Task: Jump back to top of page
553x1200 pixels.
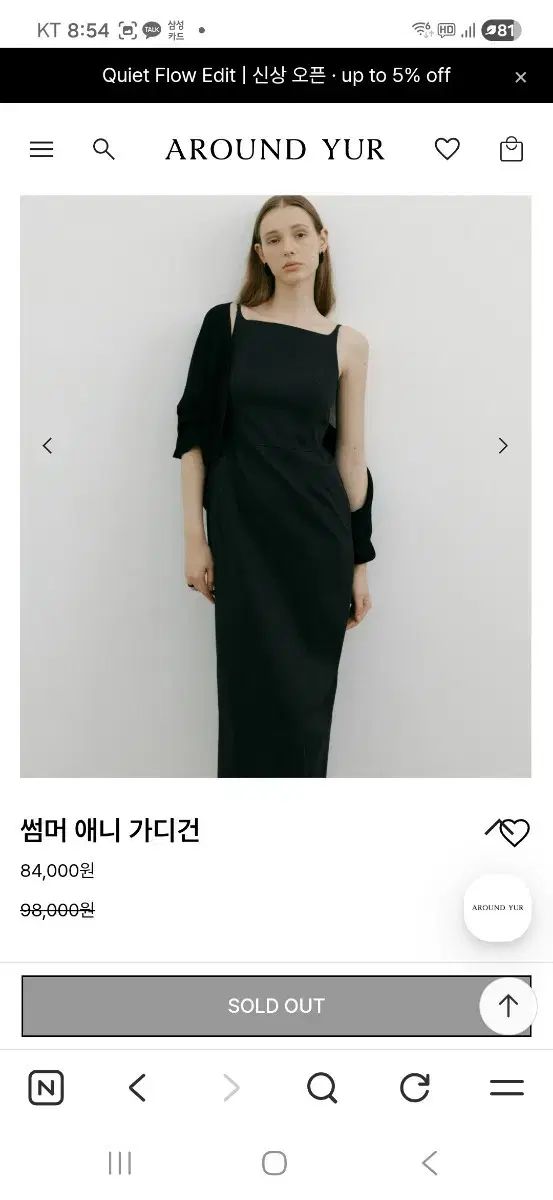Action: click(508, 1006)
